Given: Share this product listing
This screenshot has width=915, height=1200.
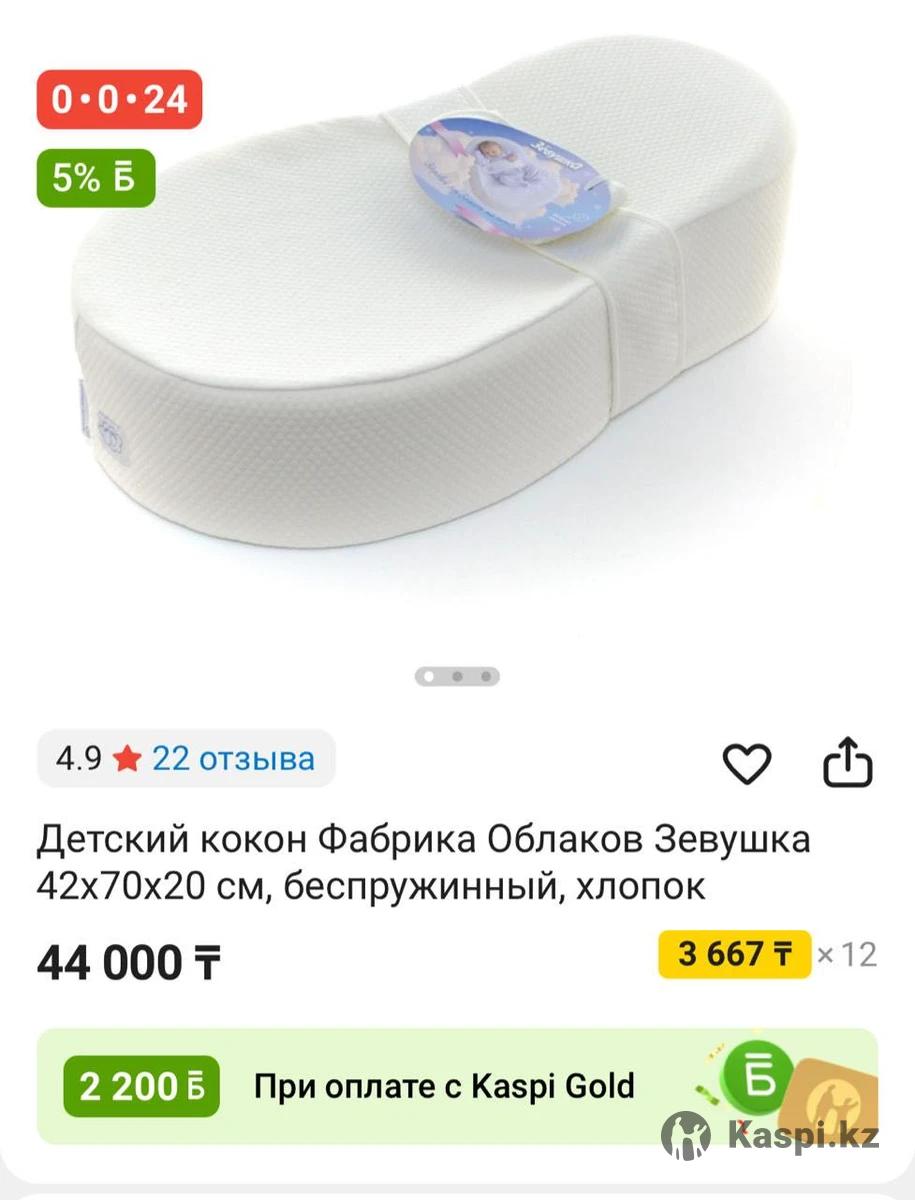Looking at the screenshot, I should [847, 763].
